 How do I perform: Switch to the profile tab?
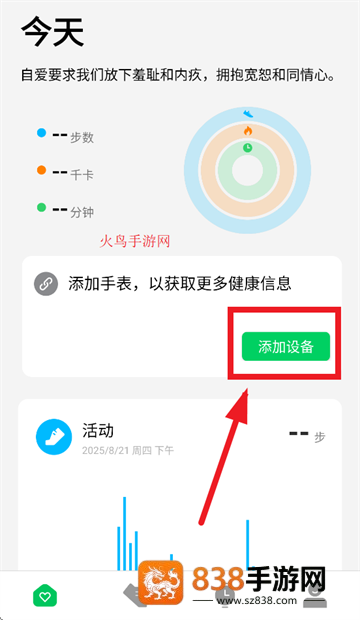point(315,595)
